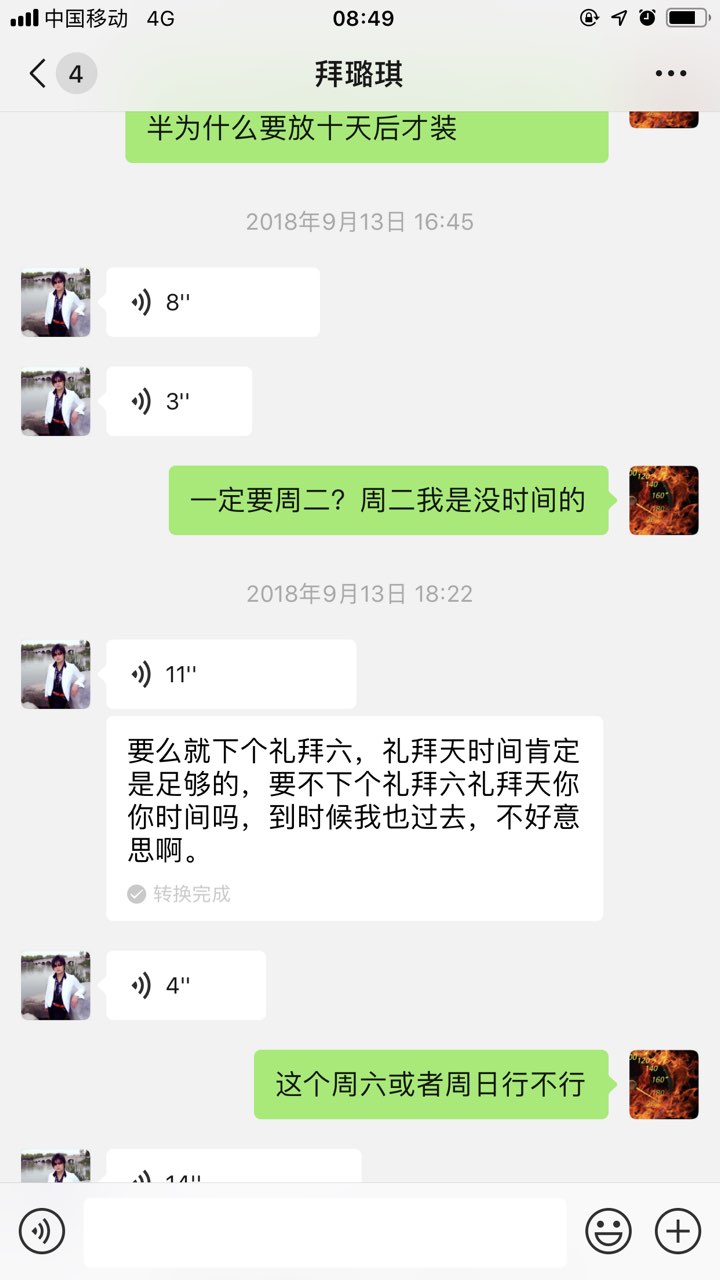Open the chat info overflow menu
720x1280 pixels.
(x=670, y=73)
